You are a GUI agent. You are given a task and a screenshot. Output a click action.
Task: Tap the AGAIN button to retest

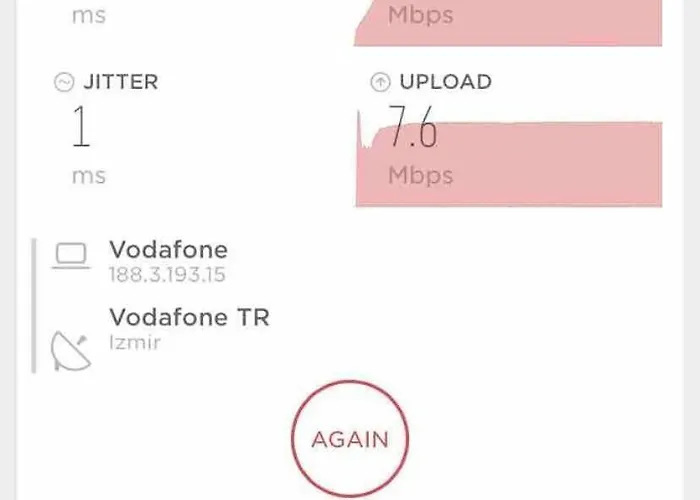(x=349, y=440)
